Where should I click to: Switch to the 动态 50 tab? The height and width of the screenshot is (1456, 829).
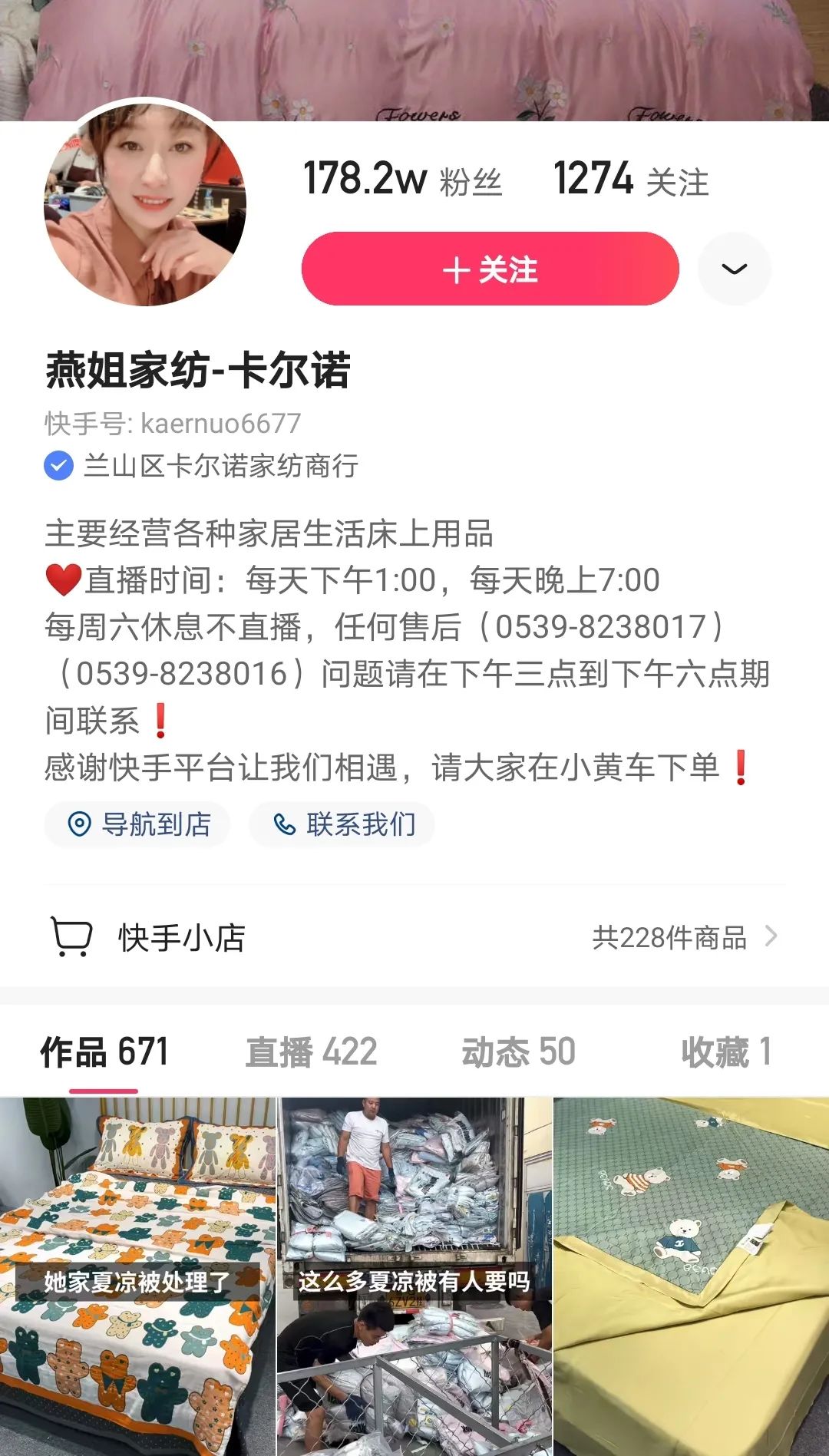click(518, 1052)
